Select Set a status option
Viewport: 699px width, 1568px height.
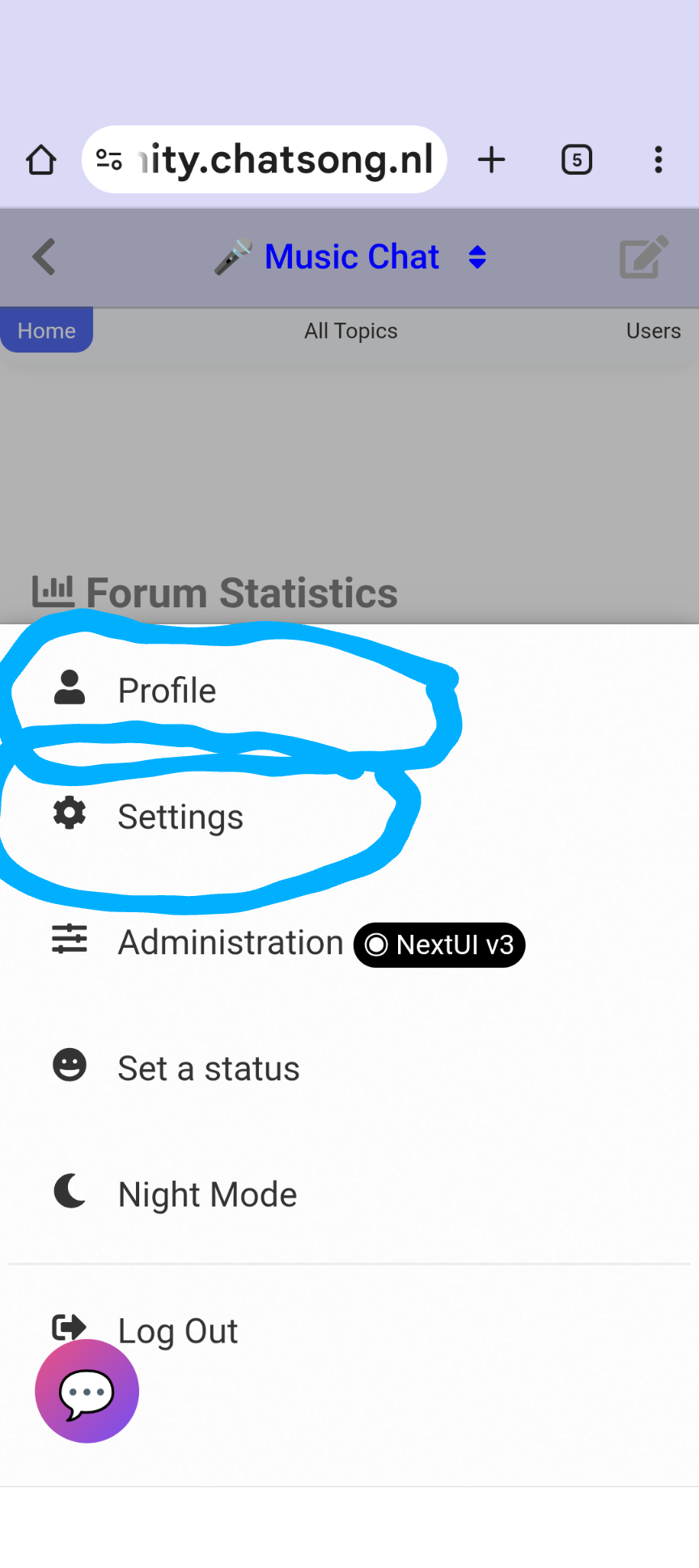pyautogui.click(x=208, y=1069)
